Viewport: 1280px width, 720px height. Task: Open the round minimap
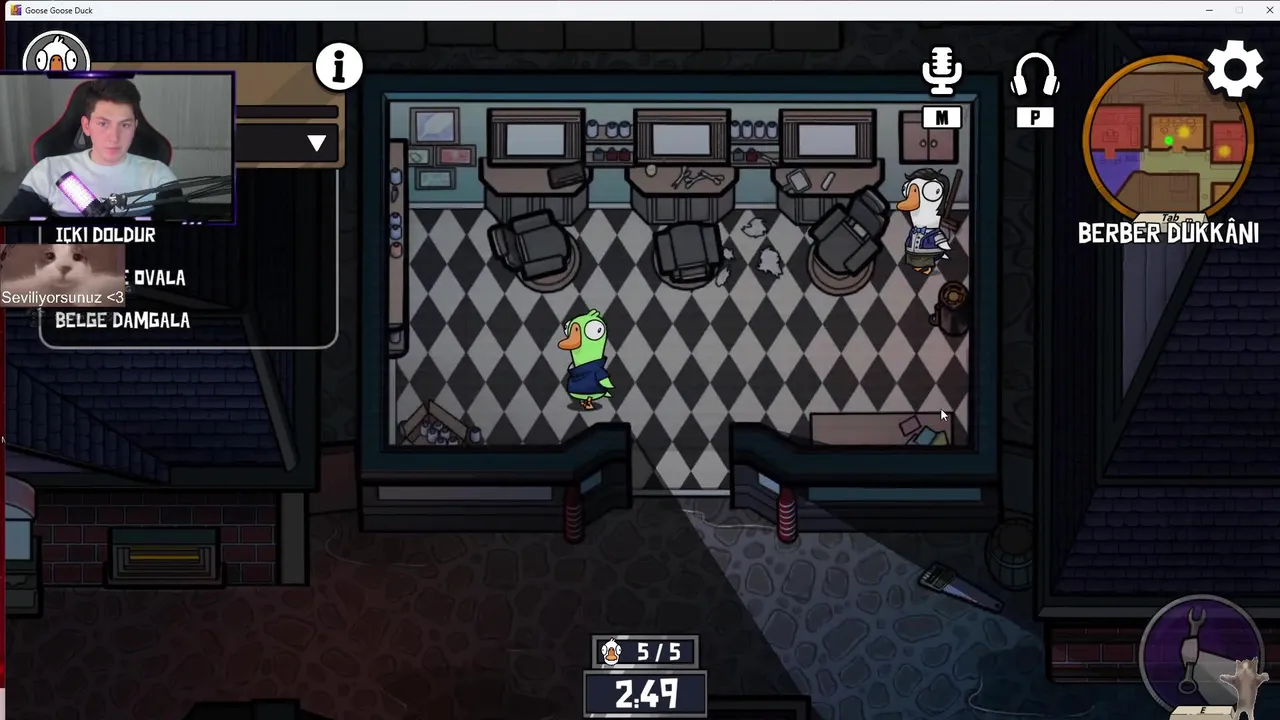(x=1167, y=140)
